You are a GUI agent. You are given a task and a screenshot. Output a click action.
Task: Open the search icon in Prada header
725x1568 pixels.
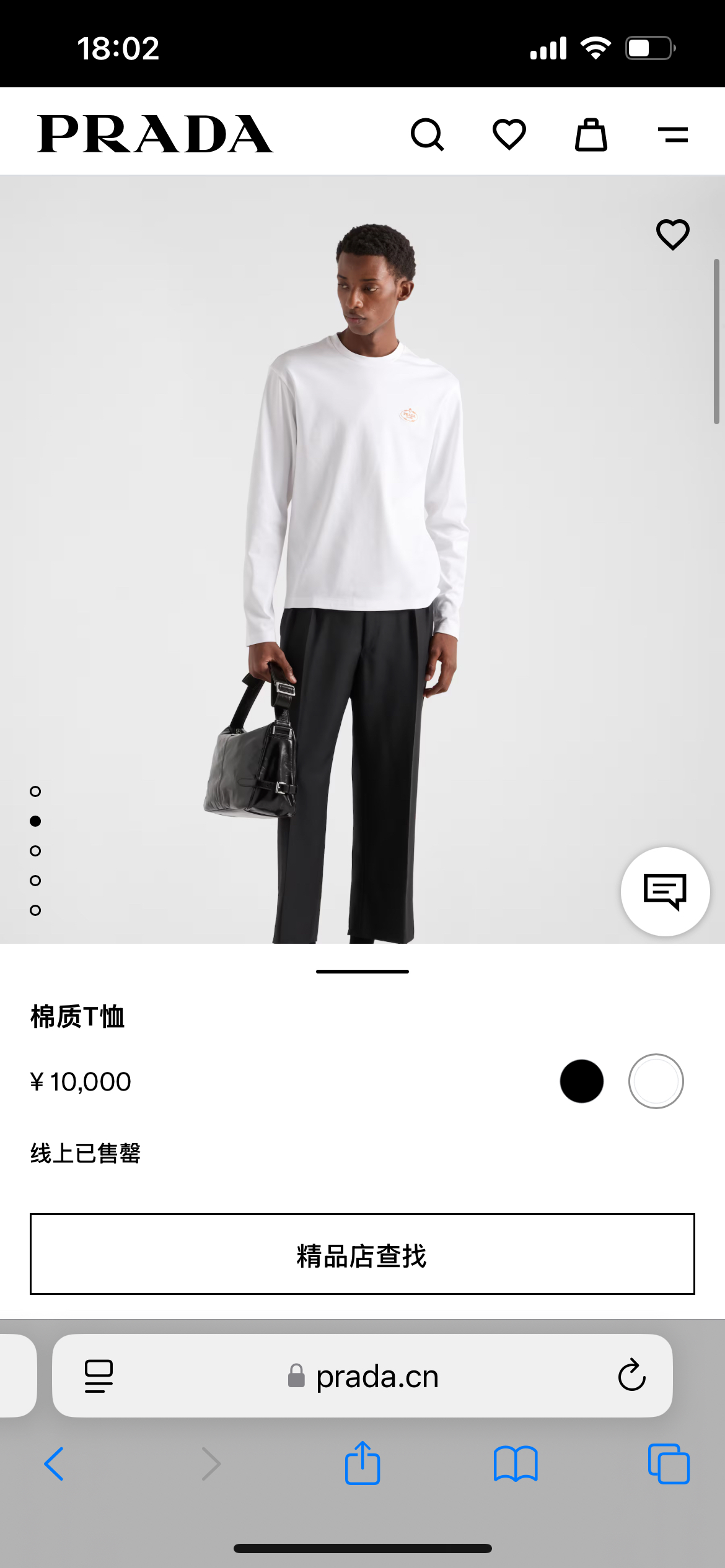(x=428, y=134)
